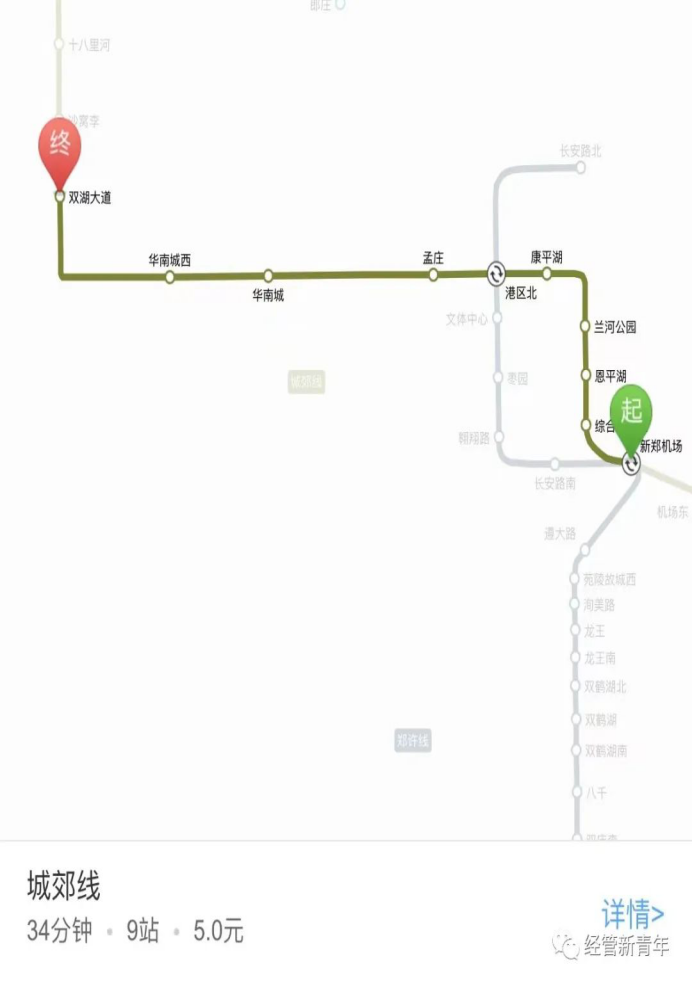Viewport: 693px width, 987px height.
Task: Select the 华南城 station
Action: point(268,276)
